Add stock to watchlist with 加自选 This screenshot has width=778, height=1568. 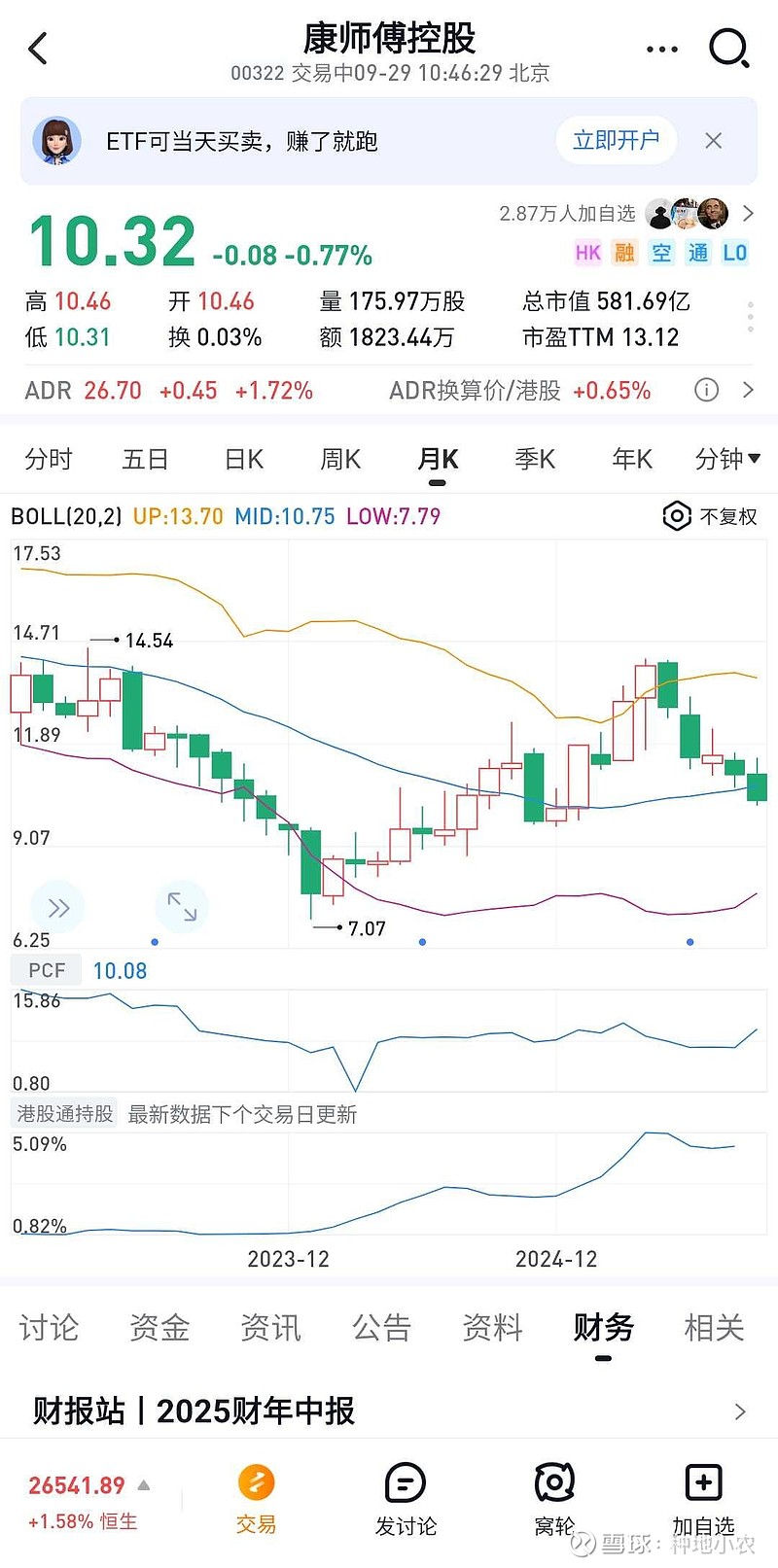pos(703,1500)
